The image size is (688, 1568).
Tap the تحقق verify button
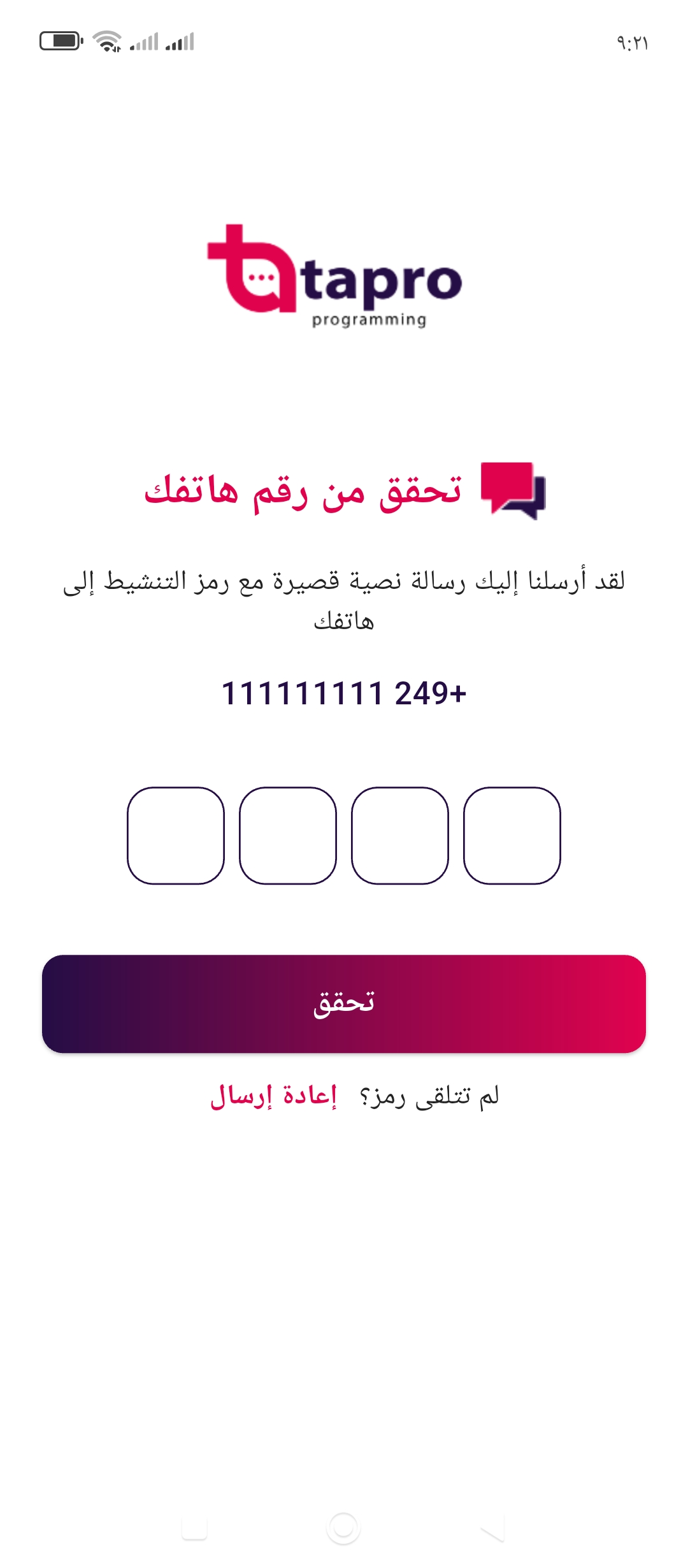[344, 1003]
